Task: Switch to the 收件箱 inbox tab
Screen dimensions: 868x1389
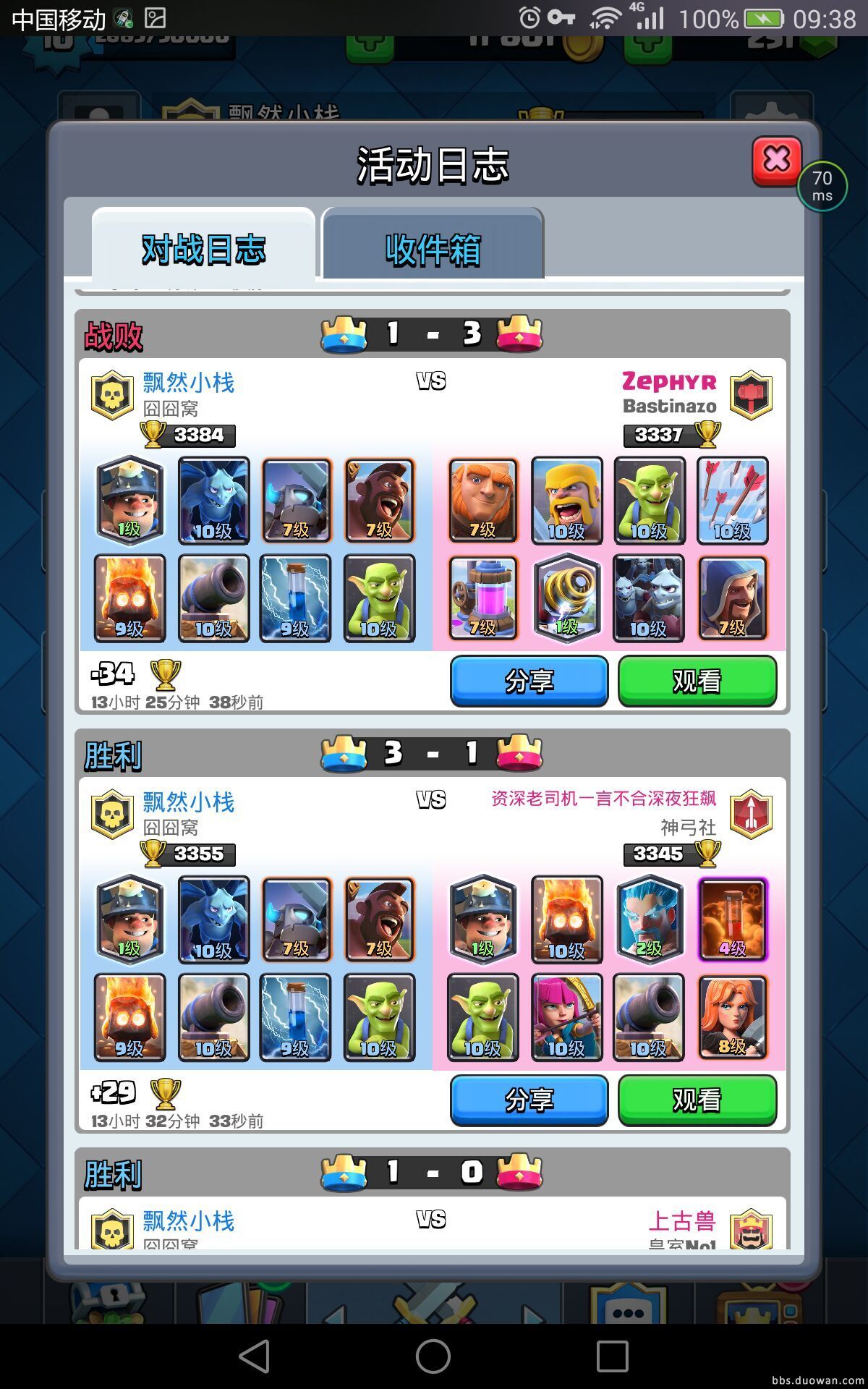Action: (433, 247)
